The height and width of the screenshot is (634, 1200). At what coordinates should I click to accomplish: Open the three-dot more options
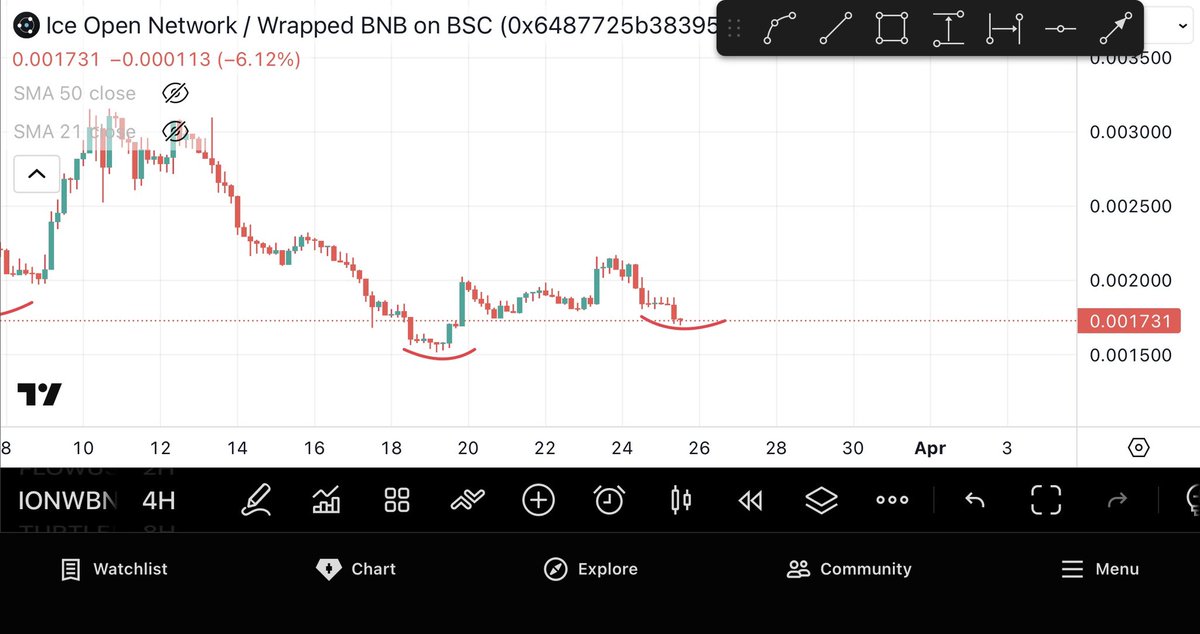click(x=892, y=499)
